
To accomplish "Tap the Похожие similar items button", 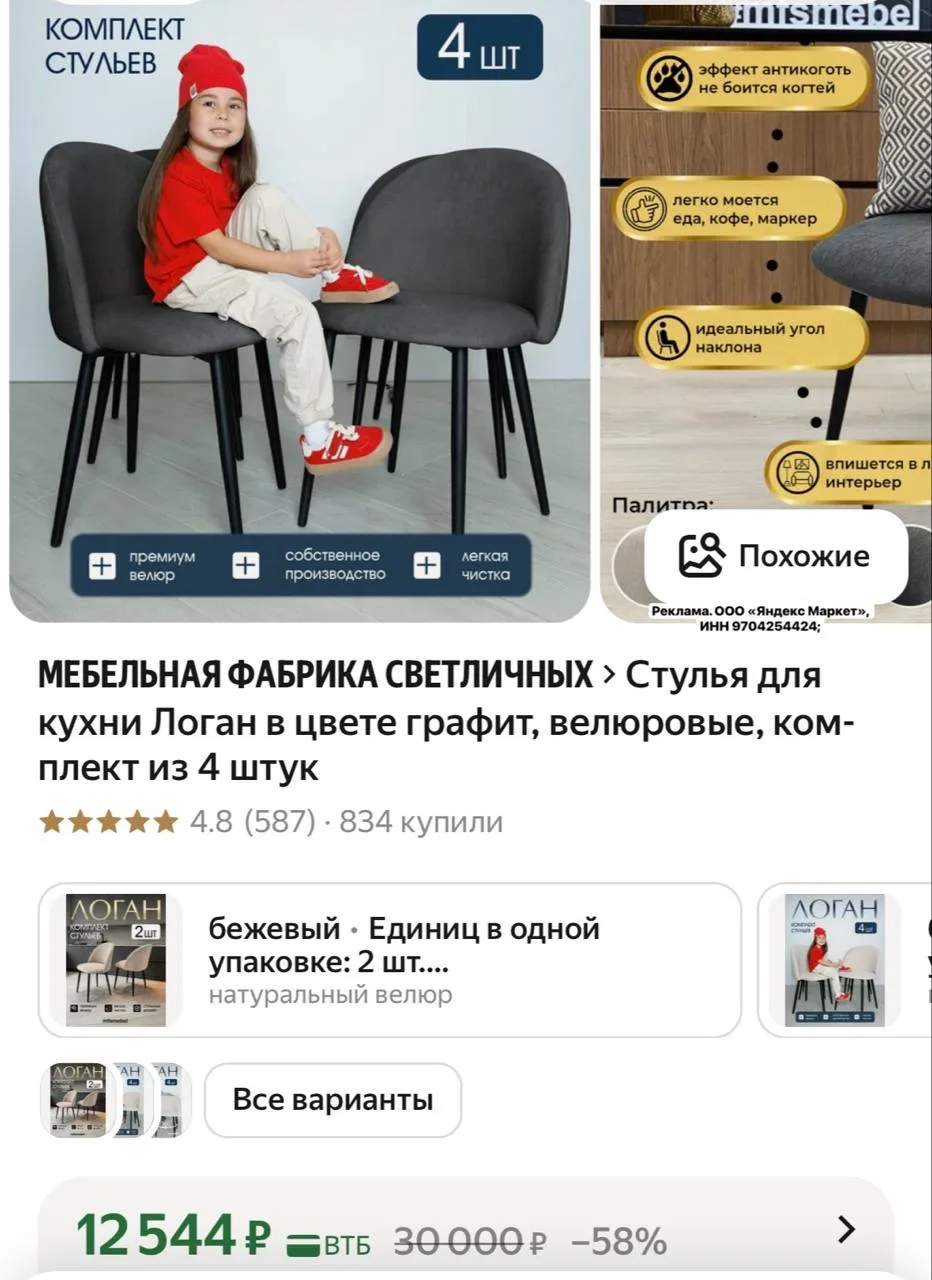I will [x=775, y=556].
